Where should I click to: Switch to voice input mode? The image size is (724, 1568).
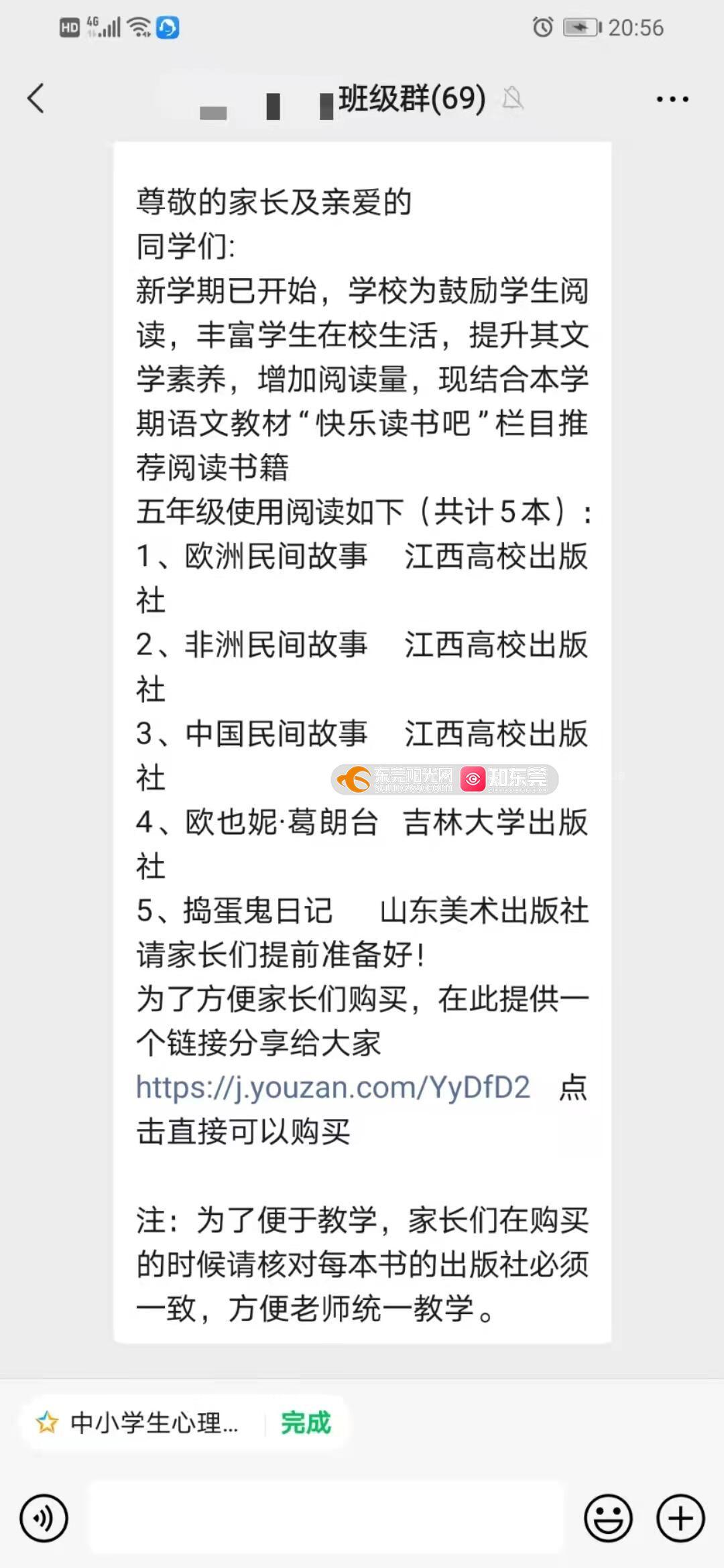coord(44,1518)
